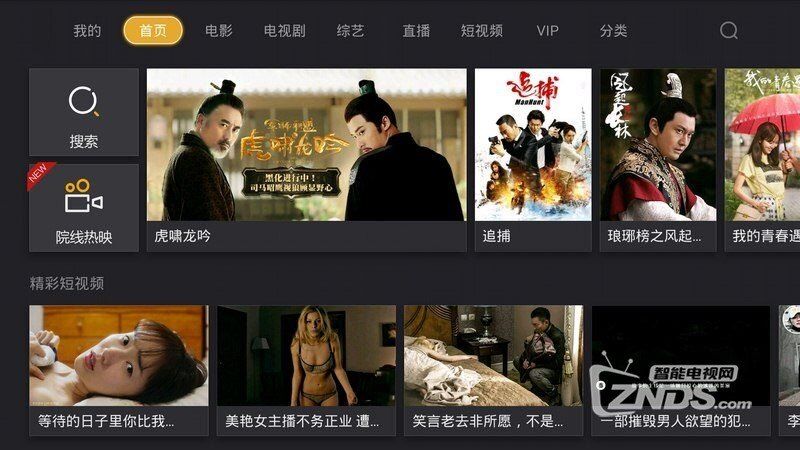Open the 综艺 tab

(x=353, y=30)
